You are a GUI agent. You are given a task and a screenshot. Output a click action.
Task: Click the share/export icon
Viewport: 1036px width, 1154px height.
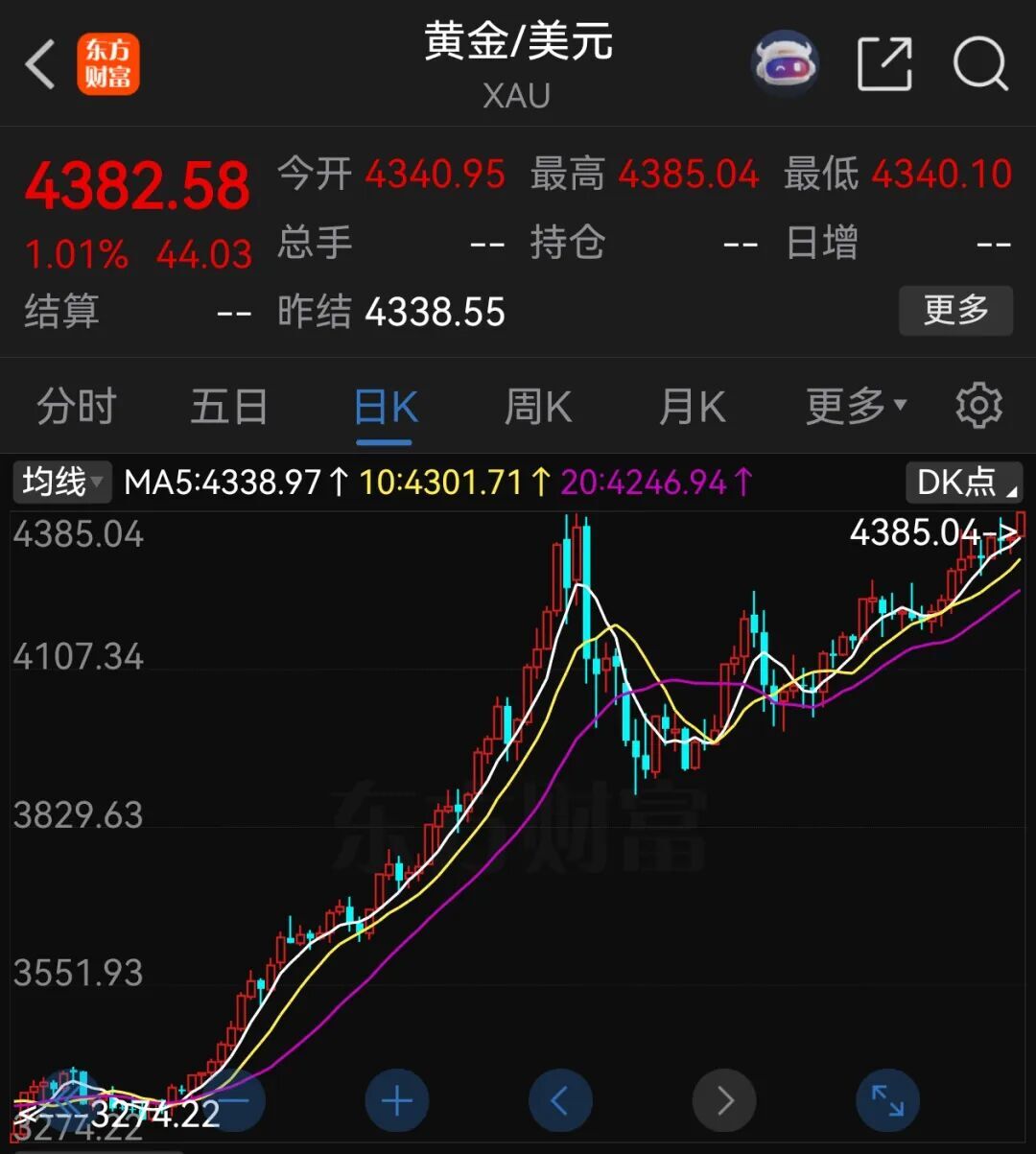(x=884, y=63)
